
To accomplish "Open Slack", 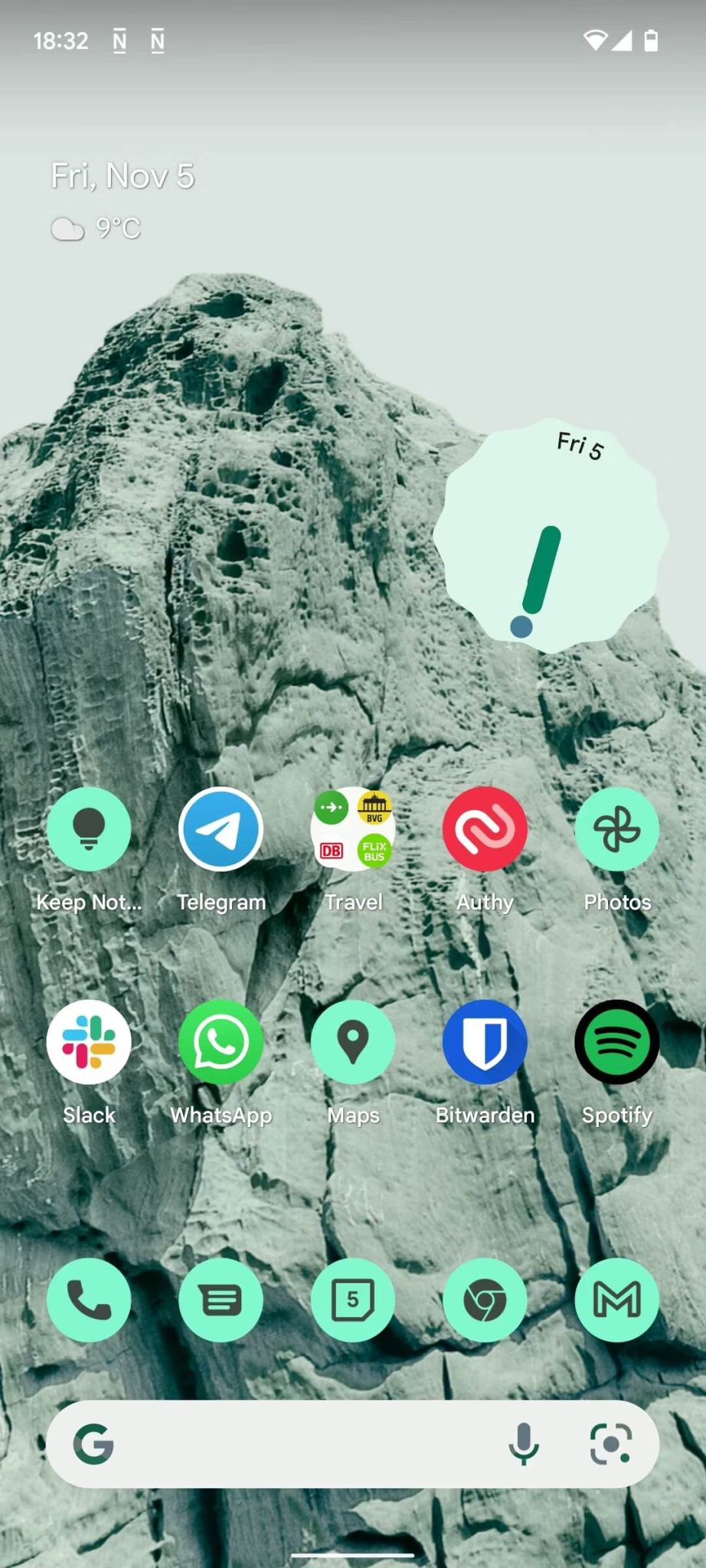I will coord(89,1042).
